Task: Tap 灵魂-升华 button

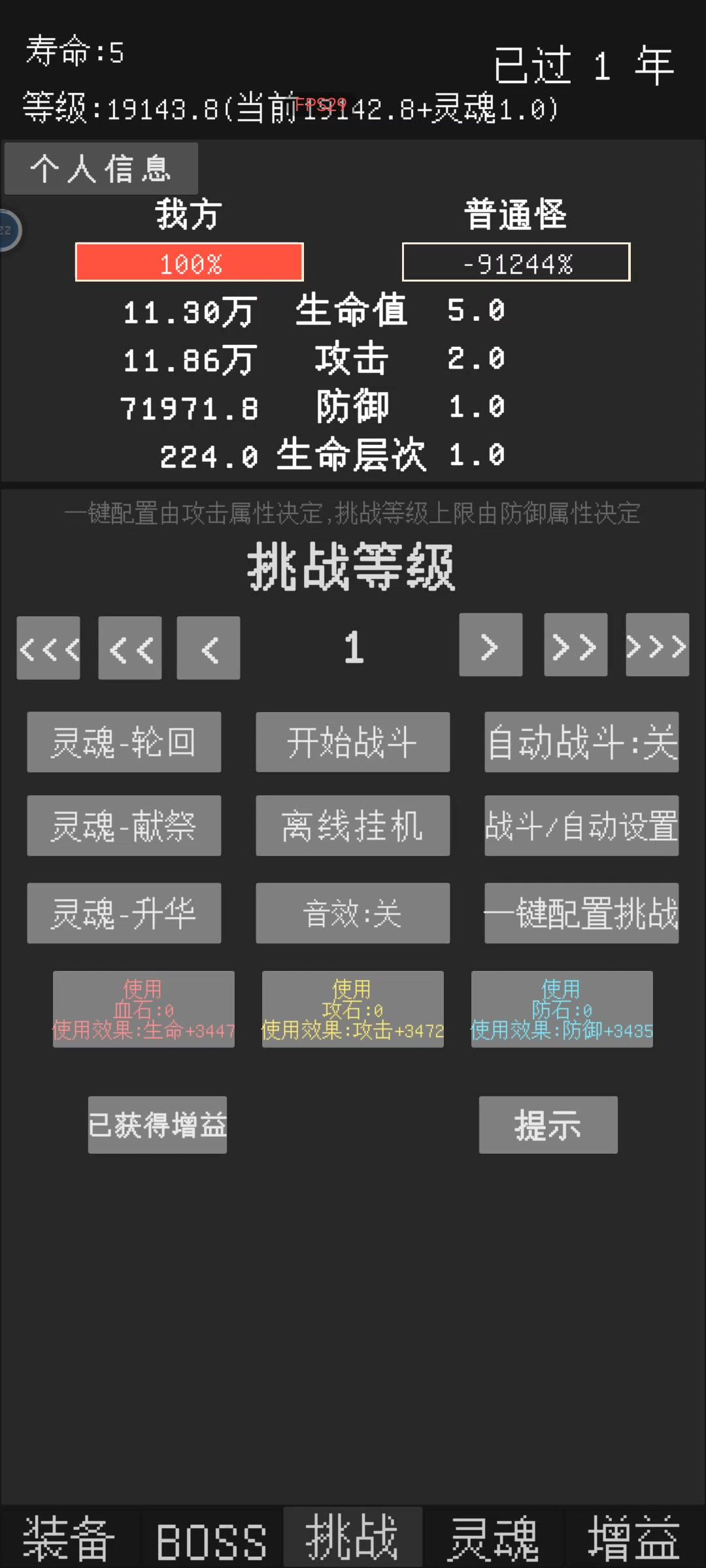Action: pyautogui.click(x=124, y=913)
